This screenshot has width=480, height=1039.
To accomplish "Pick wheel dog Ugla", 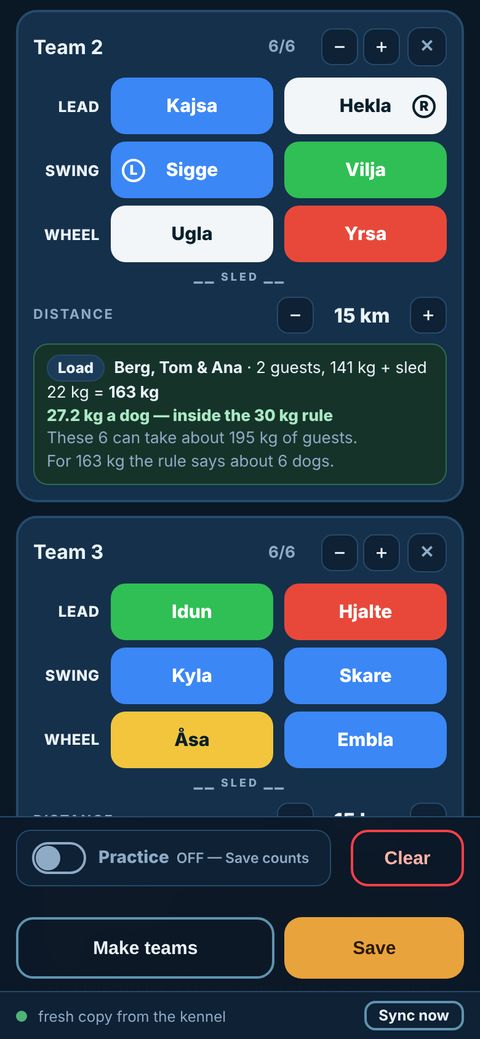I will pyautogui.click(x=192, y=234).
